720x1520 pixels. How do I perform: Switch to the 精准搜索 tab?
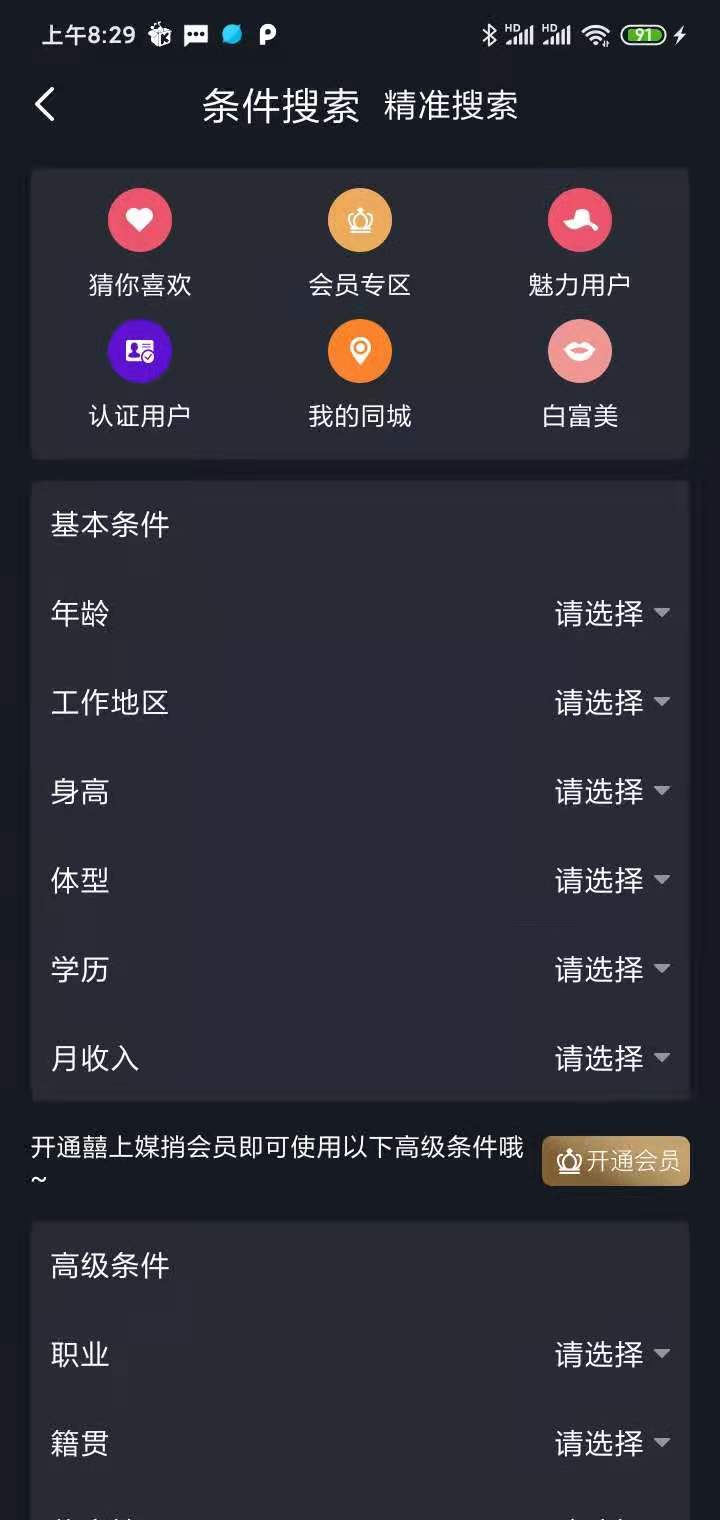click(x=450, y=105)
